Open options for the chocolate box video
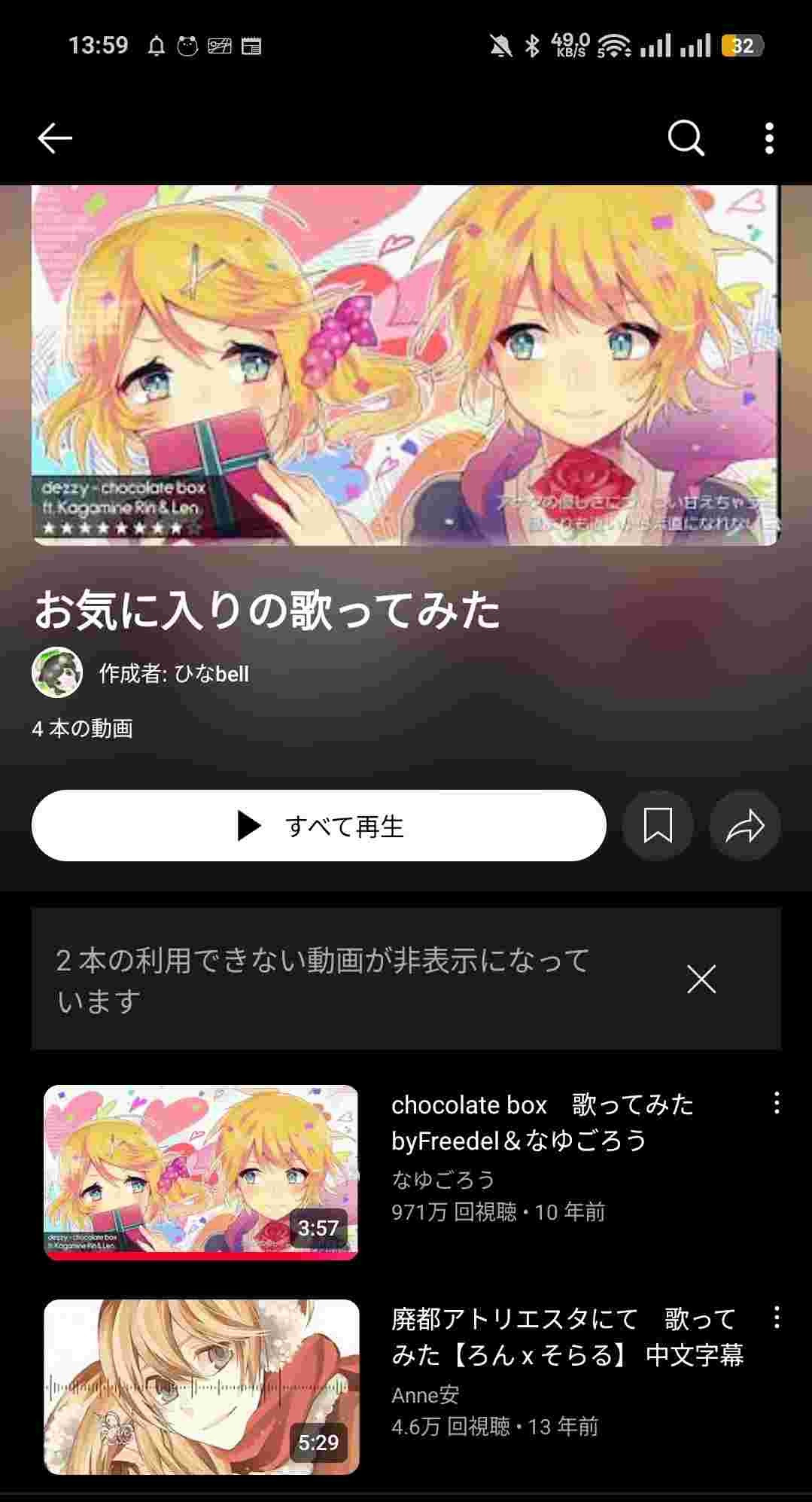Screen dimensions: 812x1502 [x=776, y=1104]
